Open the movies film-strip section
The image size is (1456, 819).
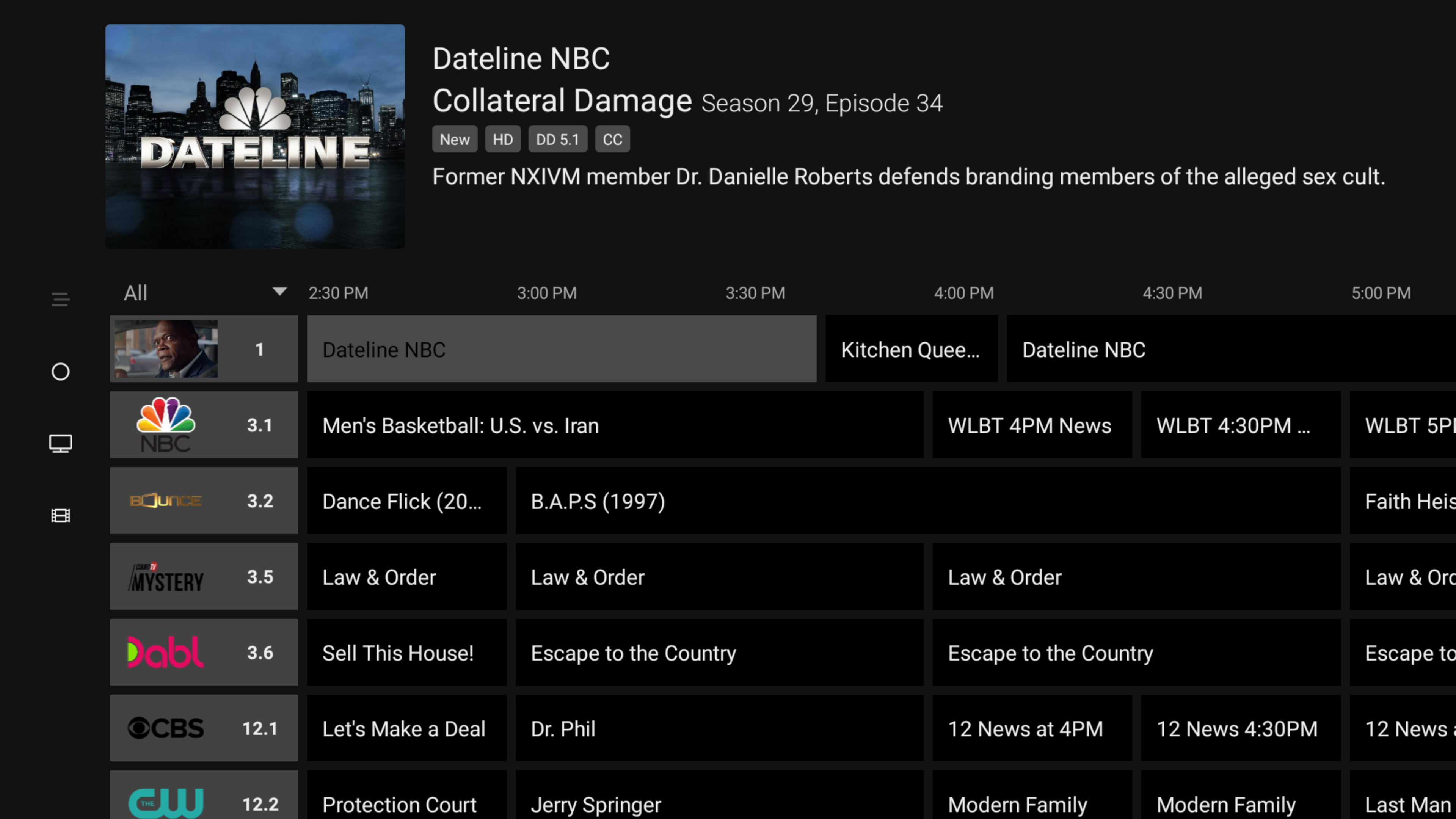point(60,516)
